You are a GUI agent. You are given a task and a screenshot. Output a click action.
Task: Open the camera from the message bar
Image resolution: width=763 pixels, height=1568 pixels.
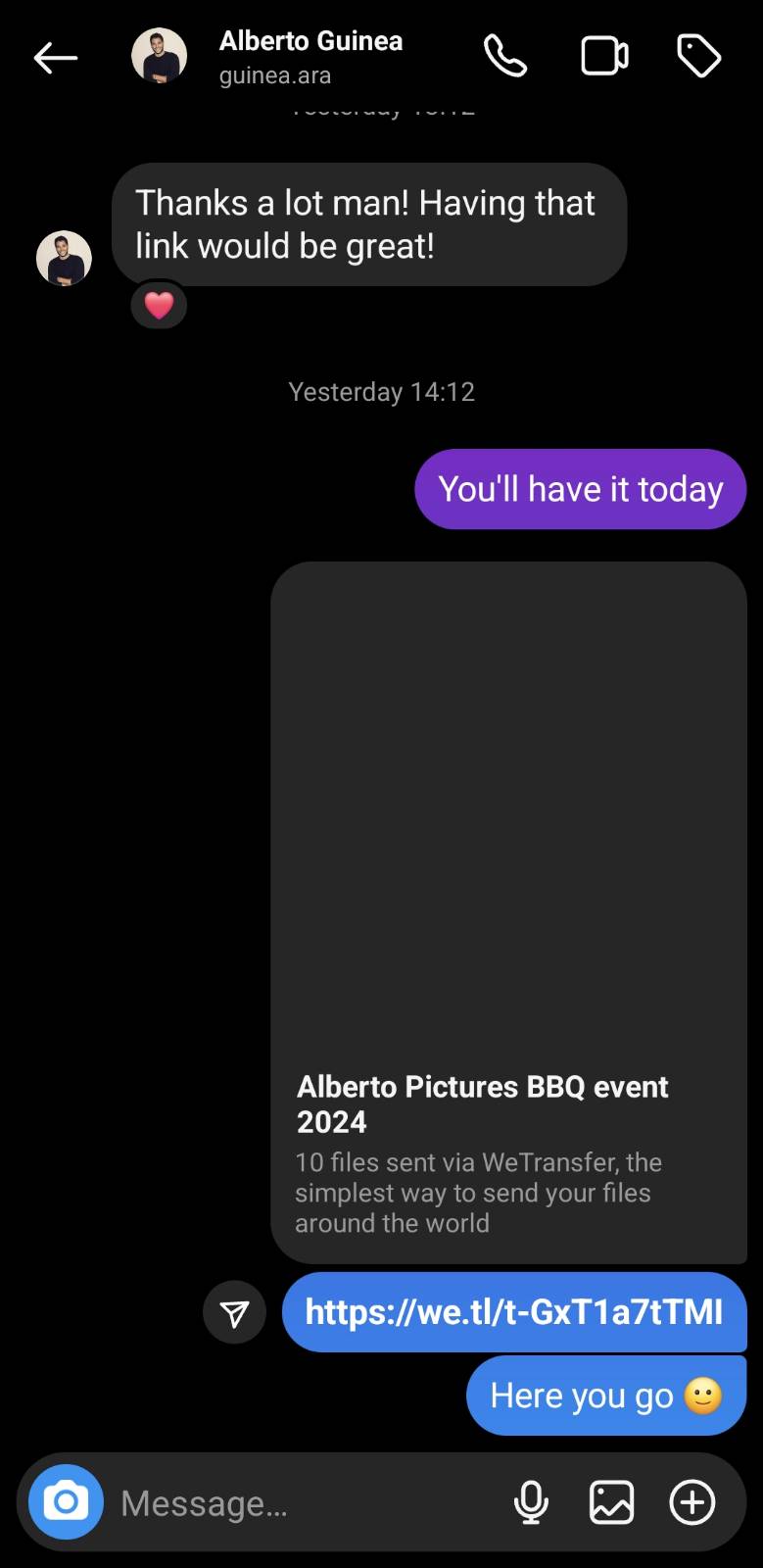click(x=66, y=1501)
